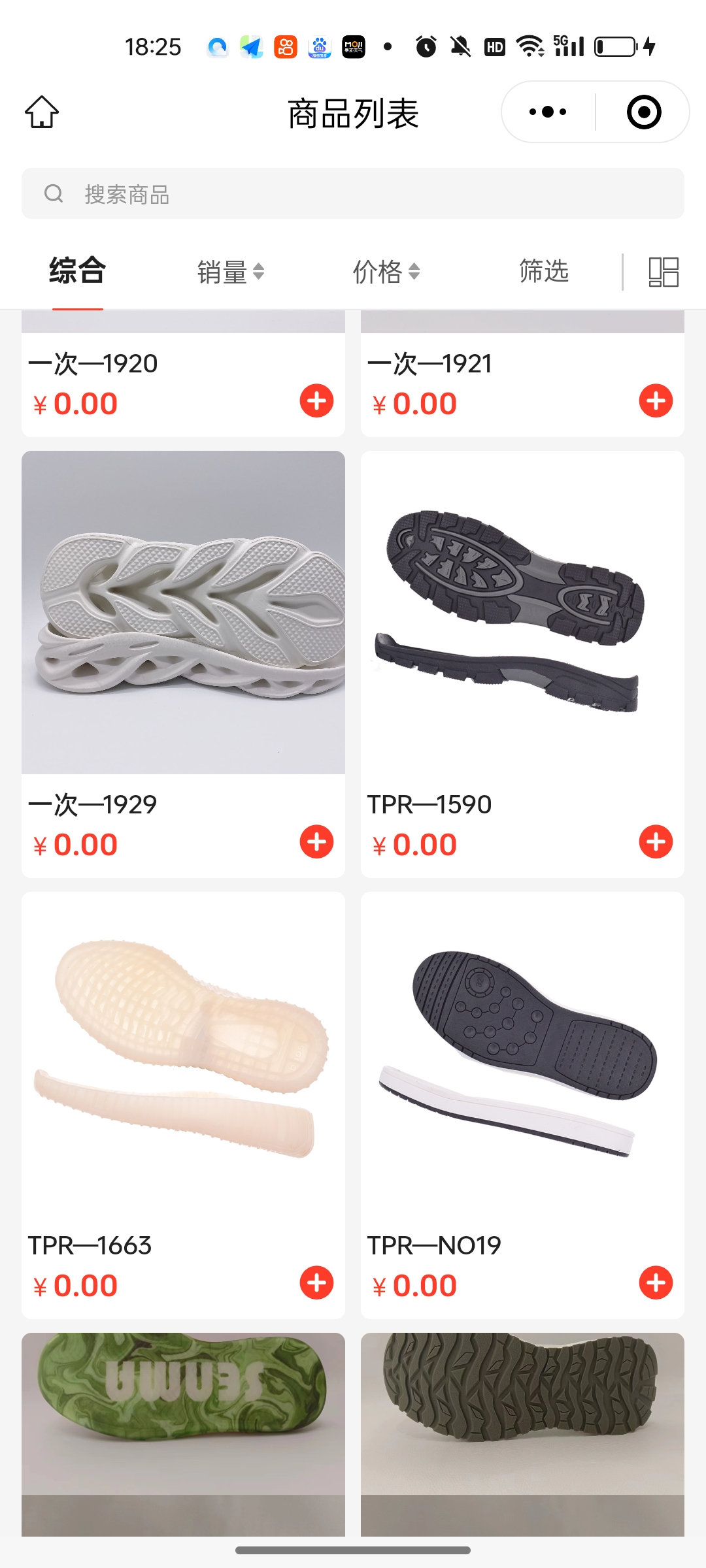Sort products by 价格
Screen dimensions: 706x1568
pyautogui.click(x=386, y=271)
